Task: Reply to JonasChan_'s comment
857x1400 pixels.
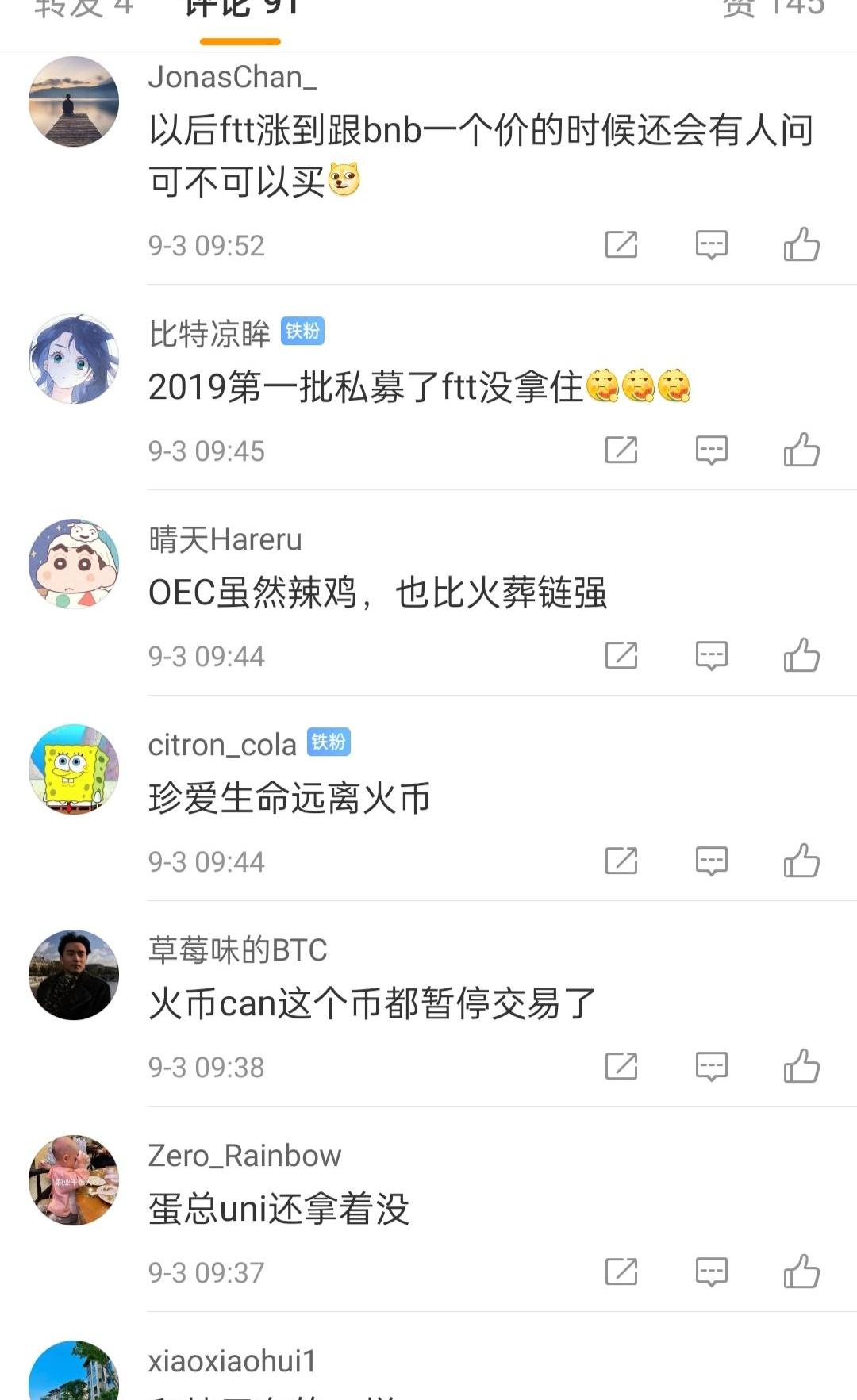Action: point(711,244)
